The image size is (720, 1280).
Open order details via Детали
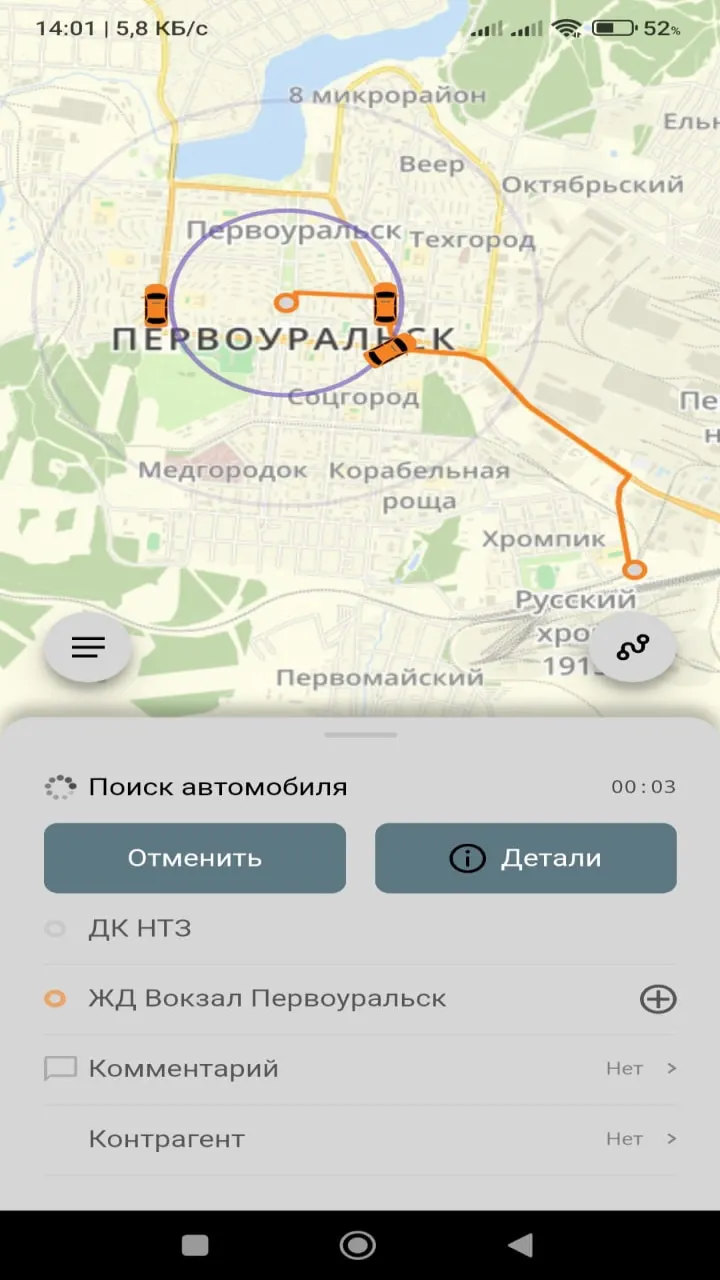coord(526,858)
